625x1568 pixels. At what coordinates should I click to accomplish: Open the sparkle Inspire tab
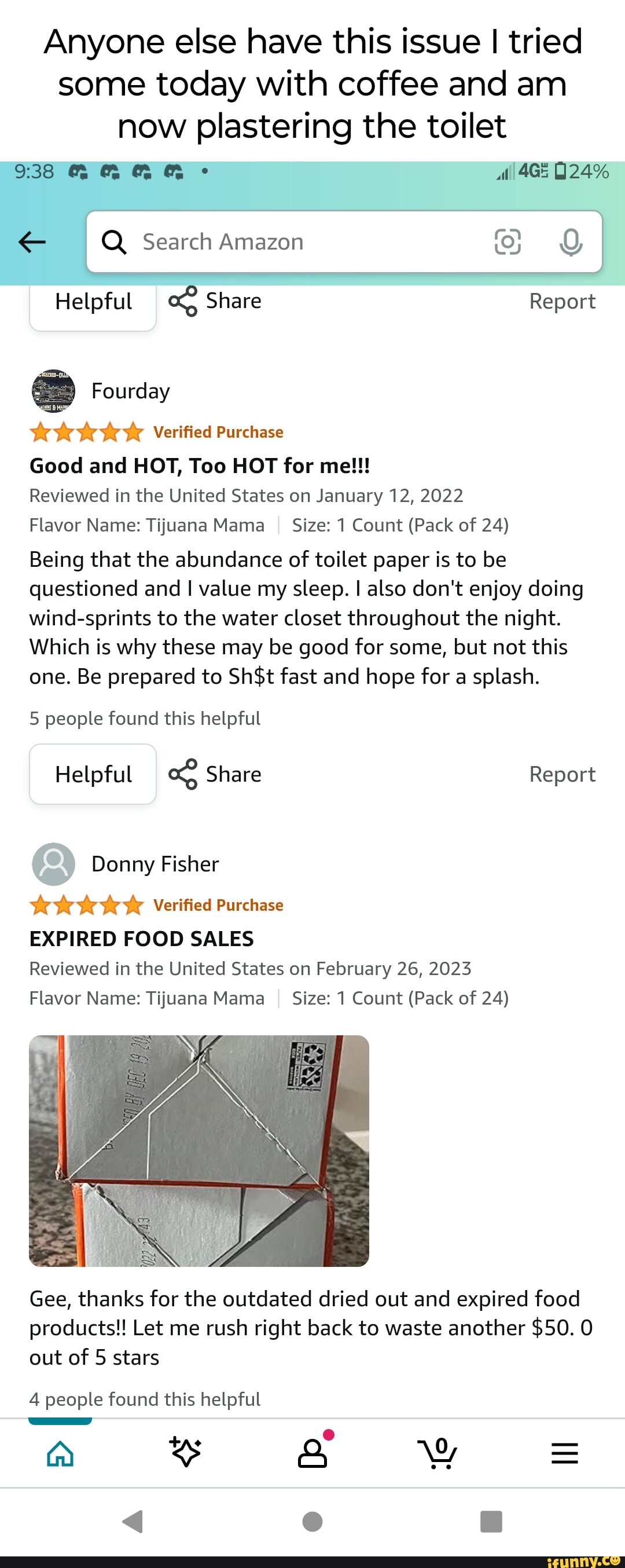[186, 1453]
